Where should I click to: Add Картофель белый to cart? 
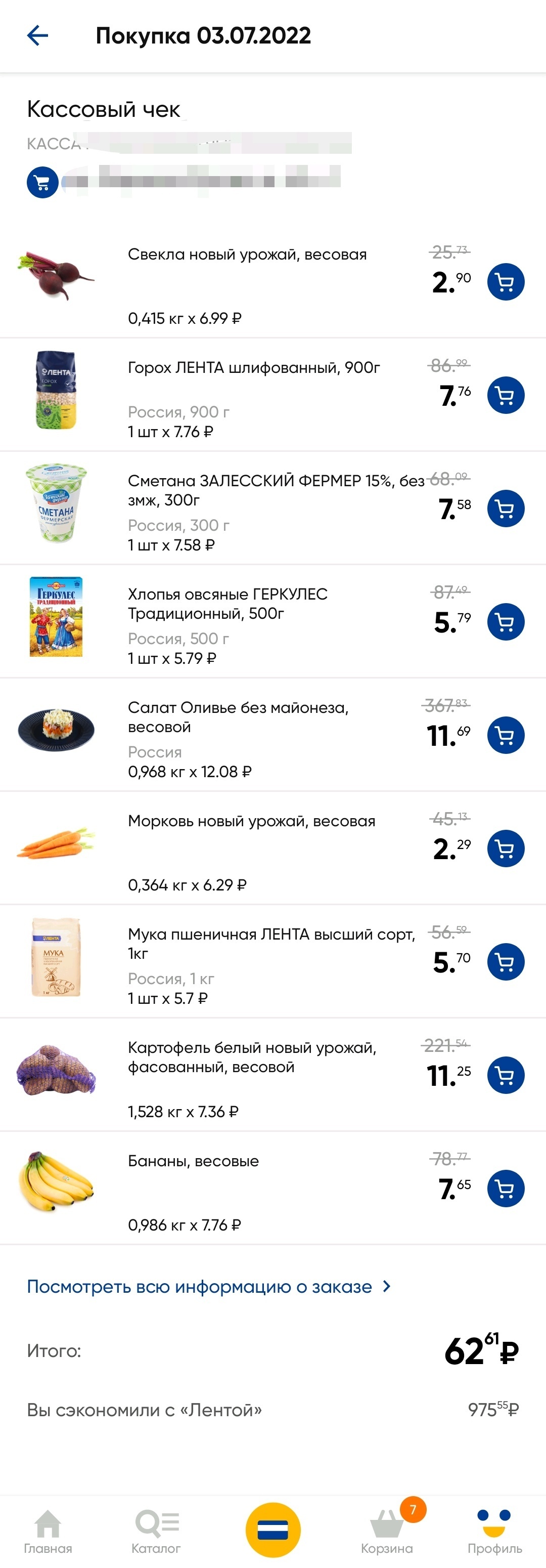click(505, 1076)
